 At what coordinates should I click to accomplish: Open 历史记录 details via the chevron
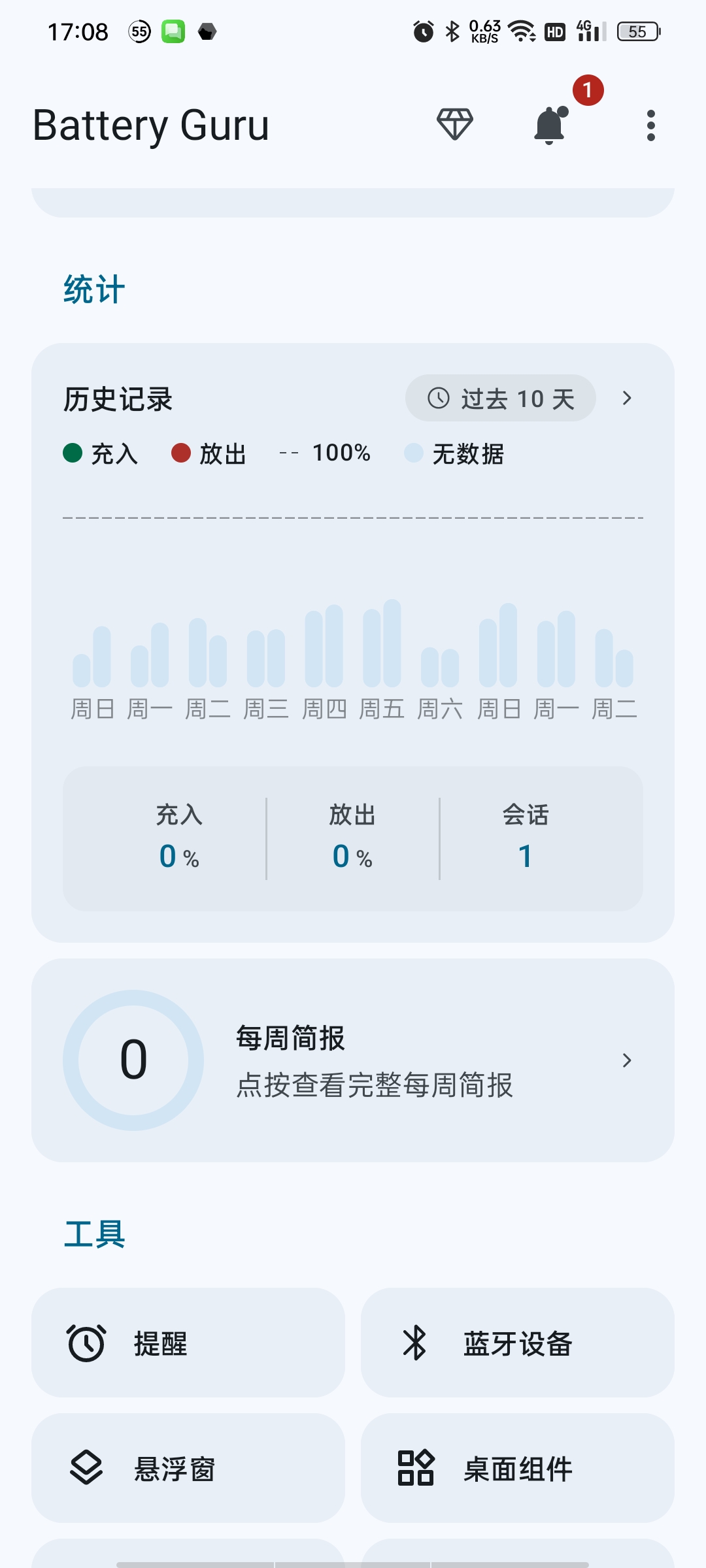click(x=627, y=398)
